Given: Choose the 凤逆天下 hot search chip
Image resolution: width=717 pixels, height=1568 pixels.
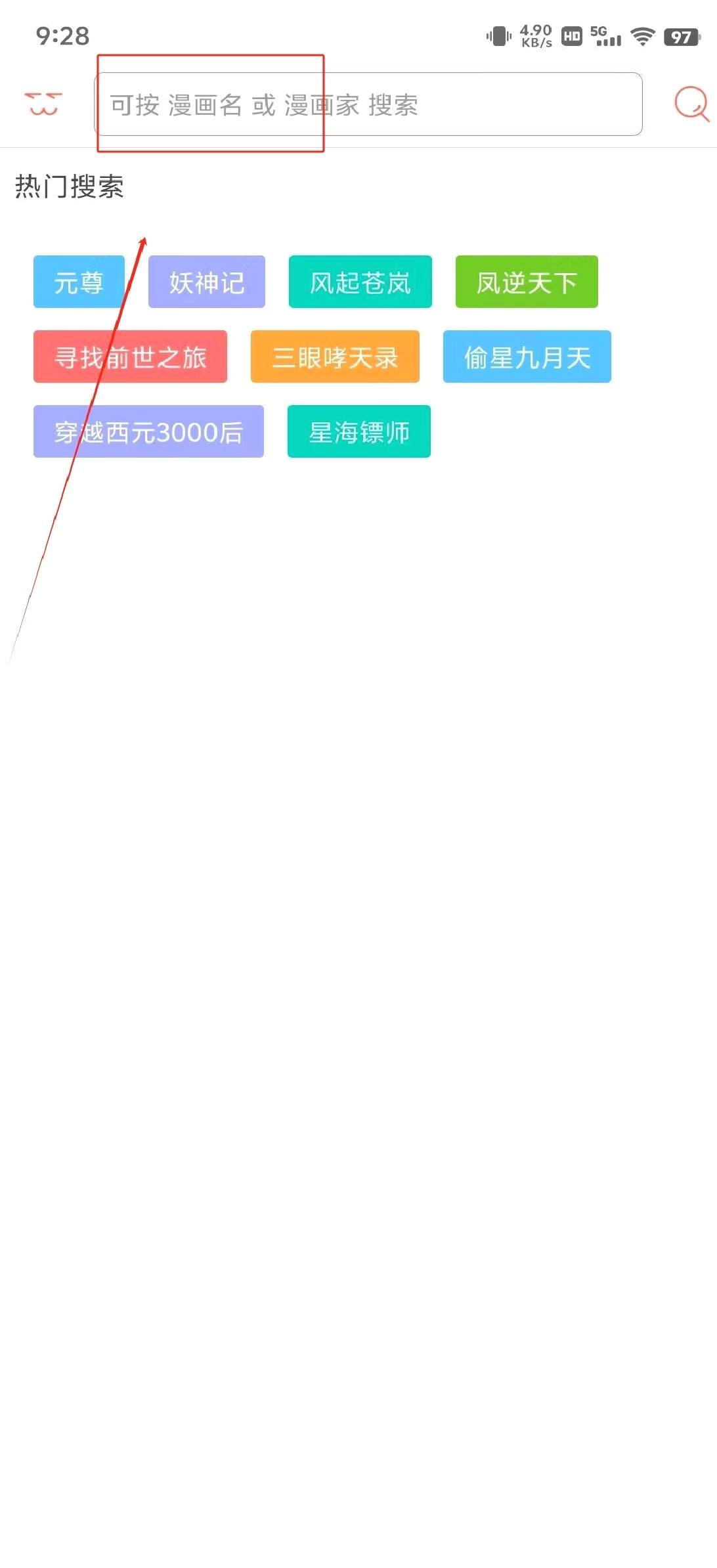Looking at the screenshot, I should pyautogui.click(x=527, y=282).
